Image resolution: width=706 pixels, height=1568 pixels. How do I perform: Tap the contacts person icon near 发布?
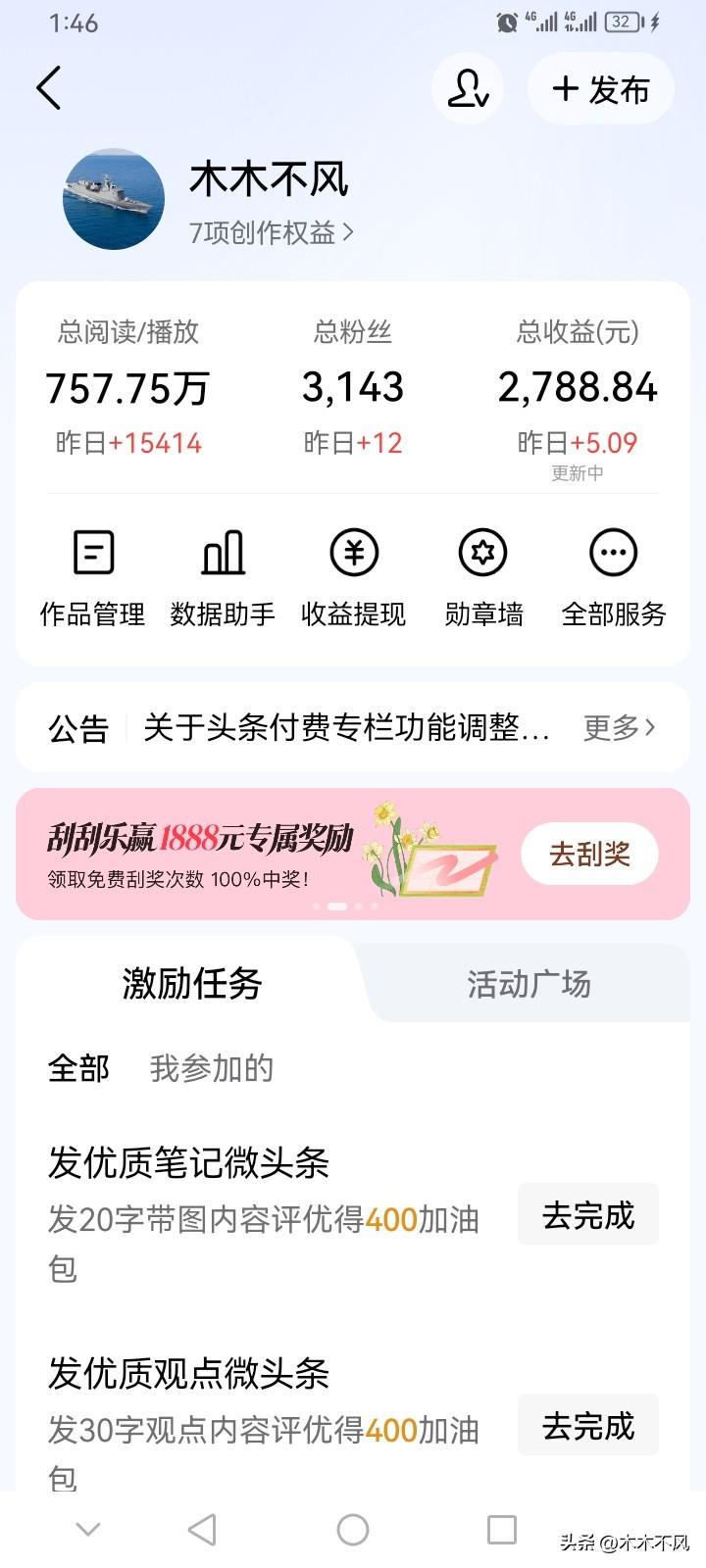(x=468, y=88)
